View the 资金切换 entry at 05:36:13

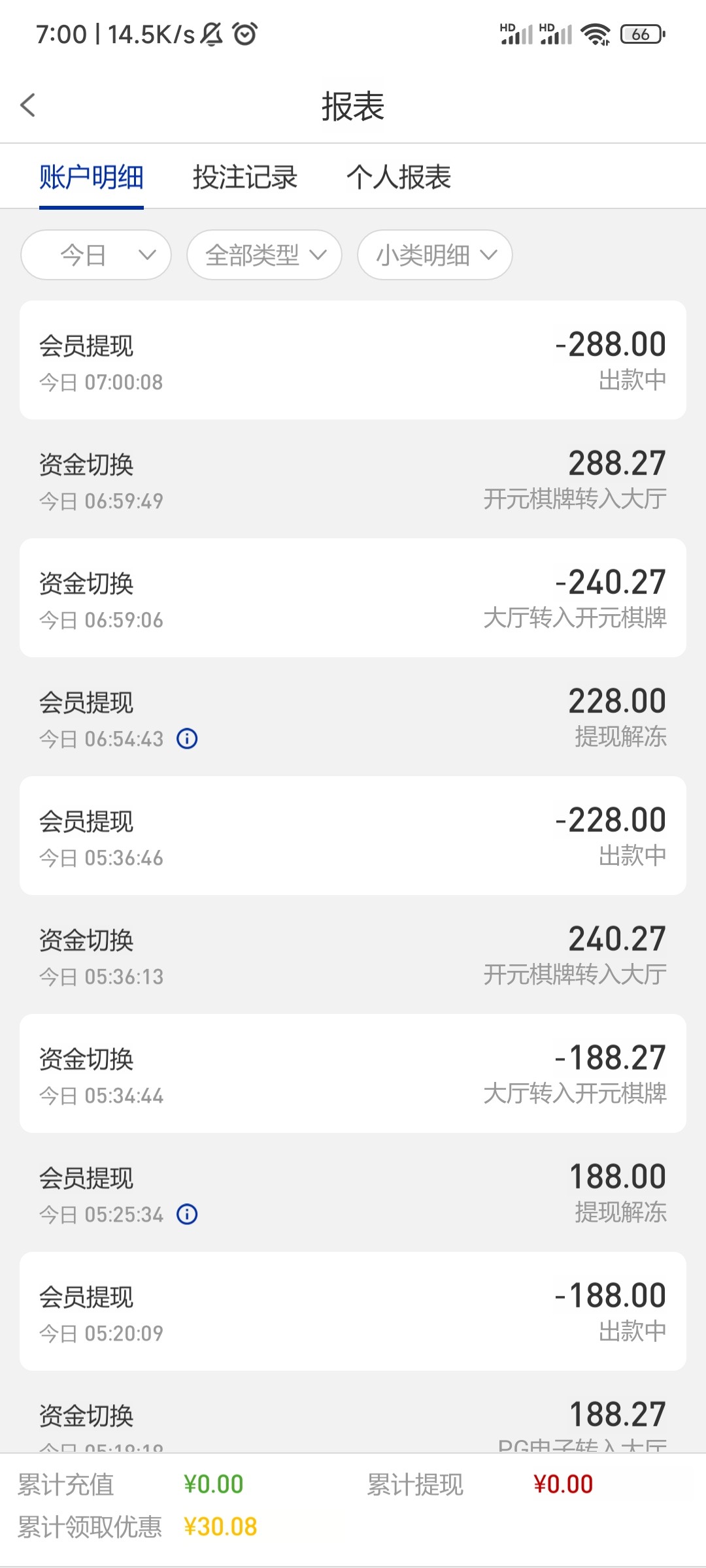tap(353, 955)
